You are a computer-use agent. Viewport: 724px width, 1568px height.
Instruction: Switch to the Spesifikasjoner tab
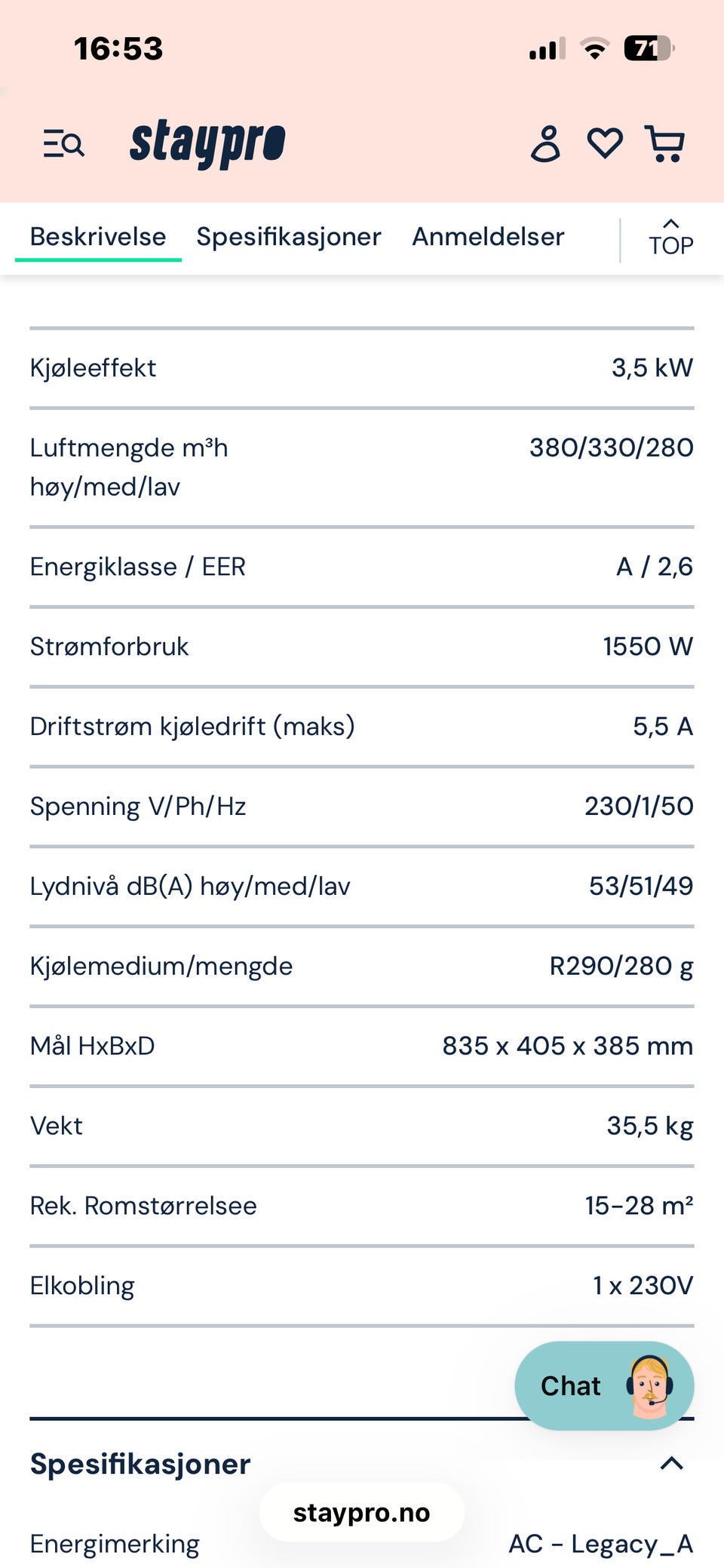click(289, 237)
